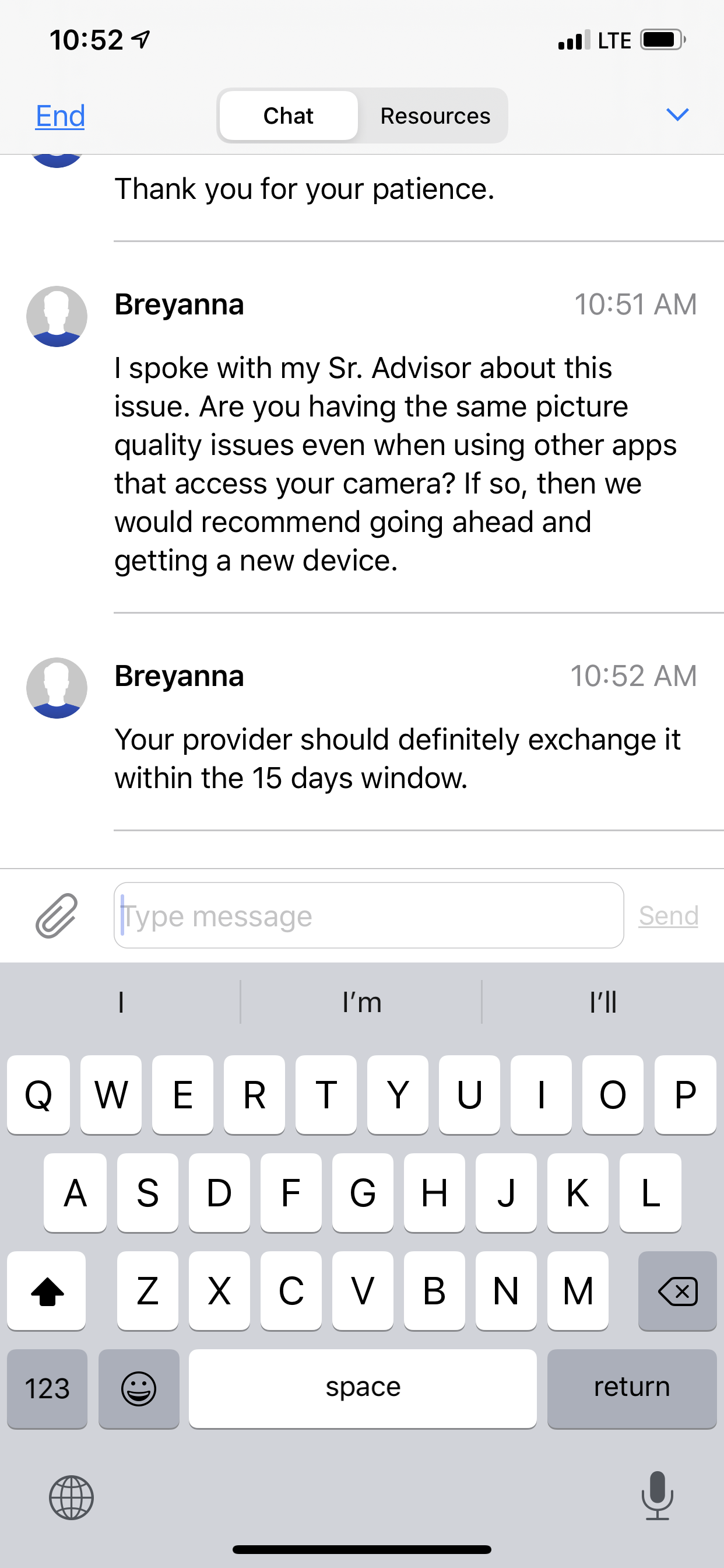
Task: Select the Chat tab
Action: 289,116
